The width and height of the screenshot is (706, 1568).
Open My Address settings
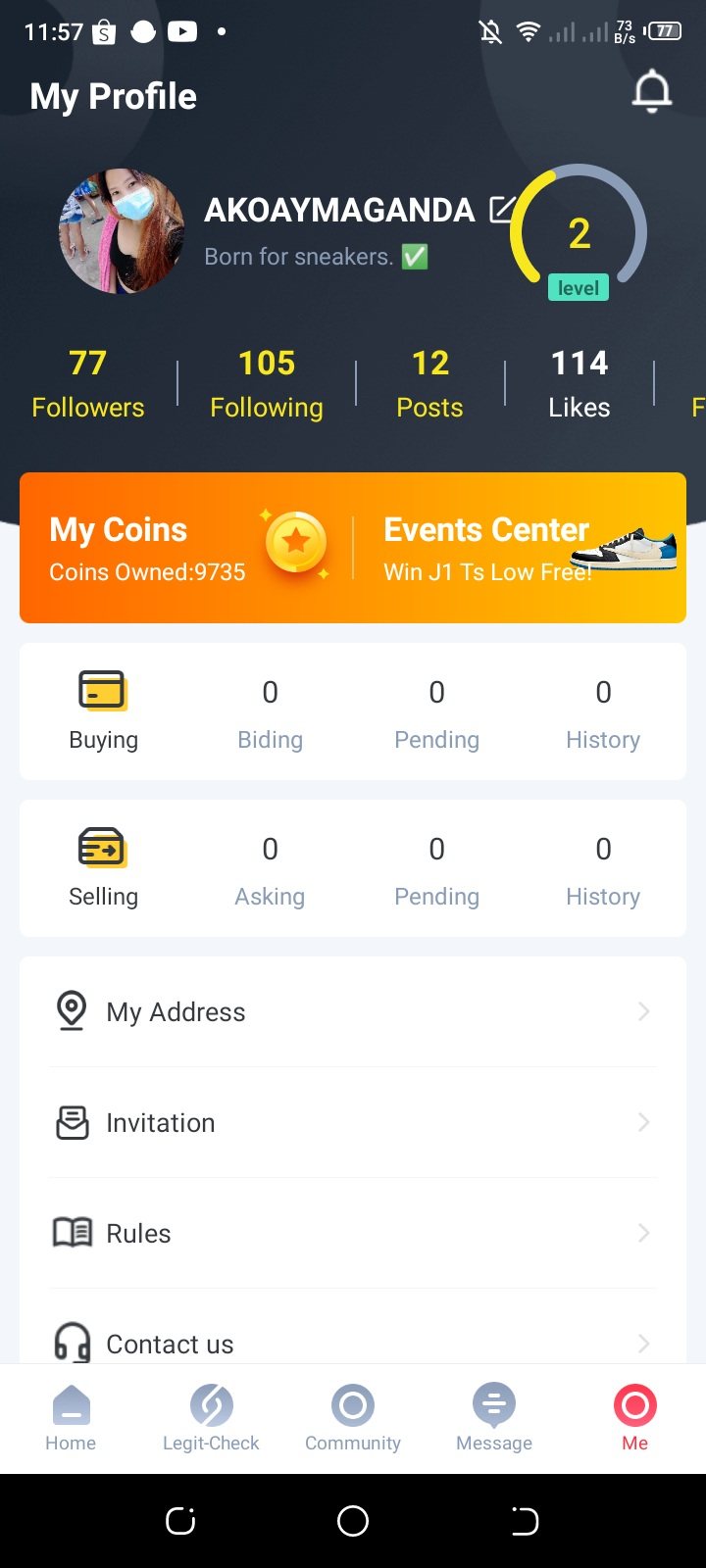tap(353, 1011)
